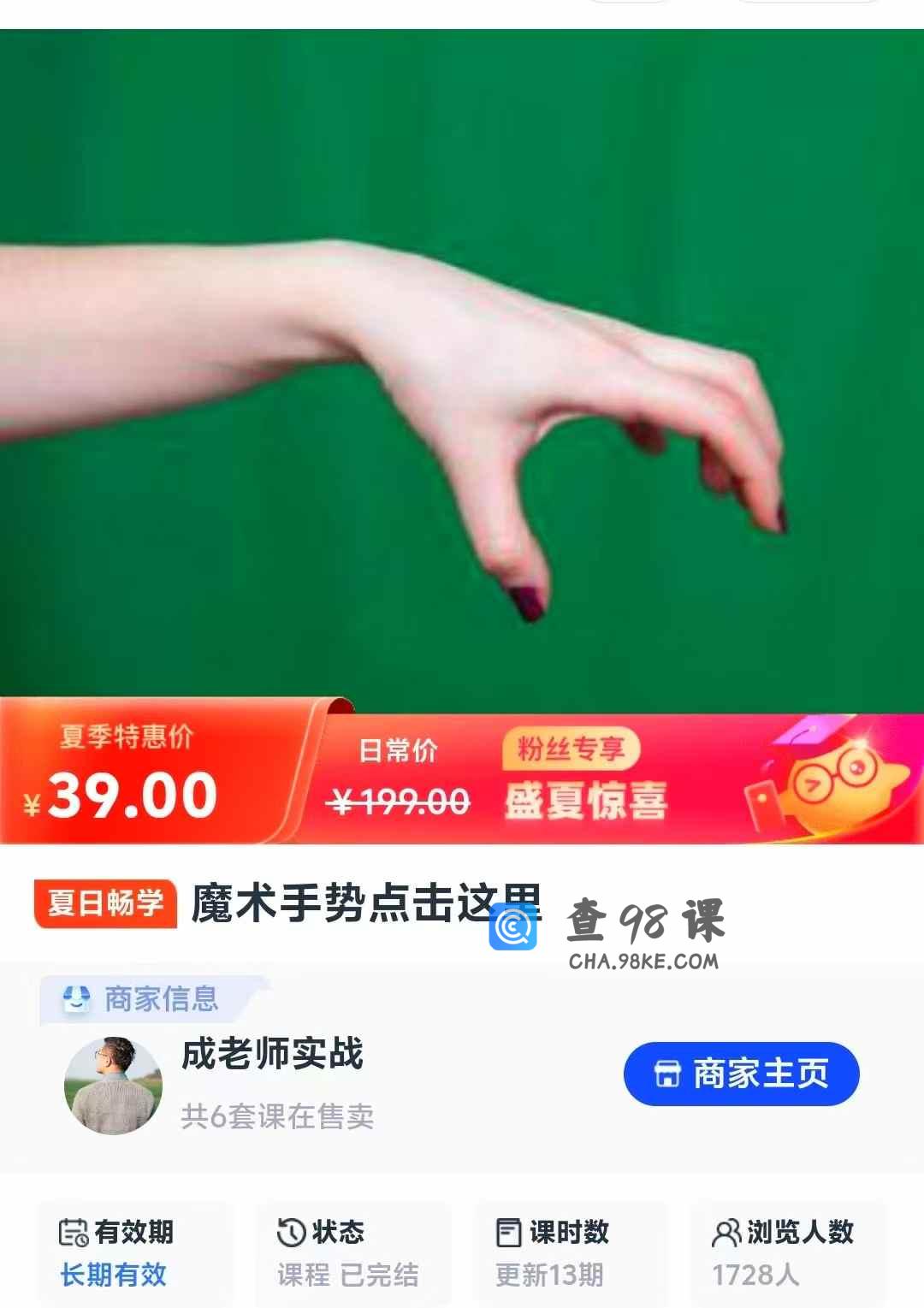This screenshot has width=924, height=1308.
Task: Open the 商家主页 merchant homepage
Action: click(741, 1074)
